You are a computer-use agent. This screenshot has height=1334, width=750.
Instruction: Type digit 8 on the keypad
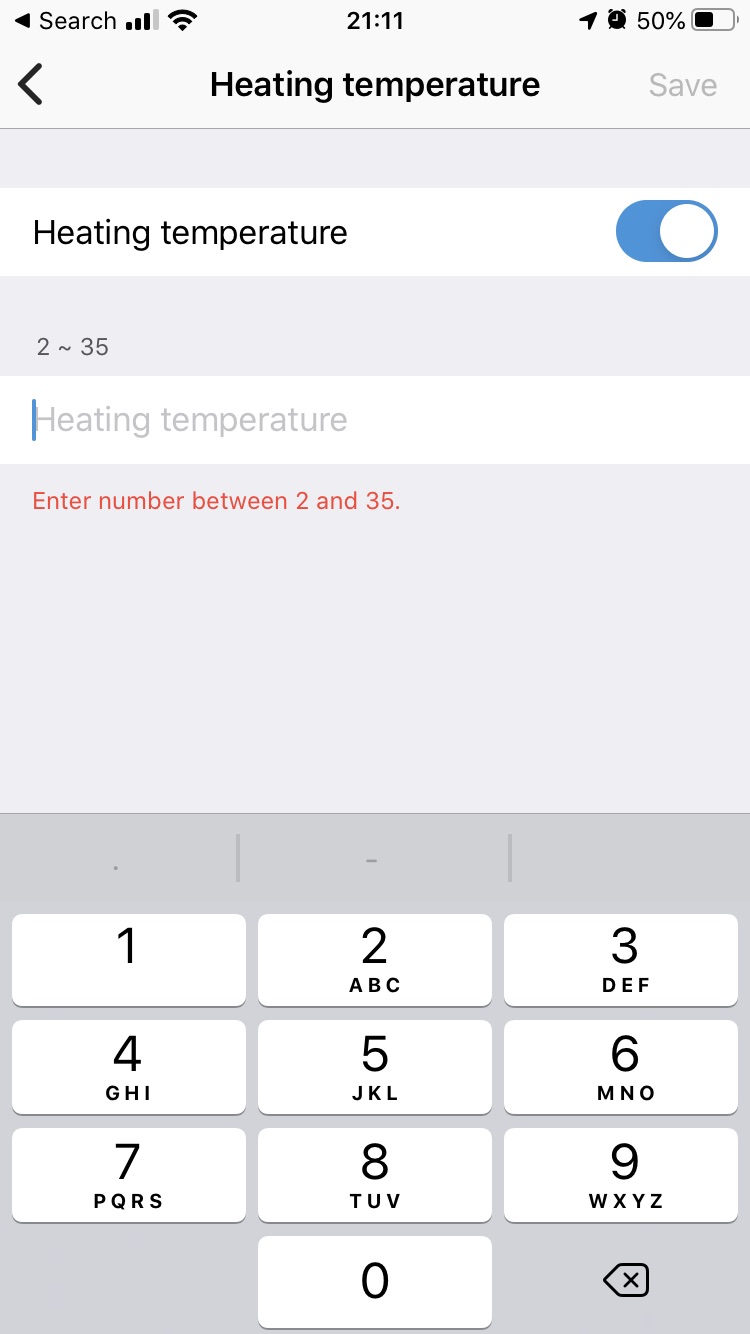click(375, 1175)
